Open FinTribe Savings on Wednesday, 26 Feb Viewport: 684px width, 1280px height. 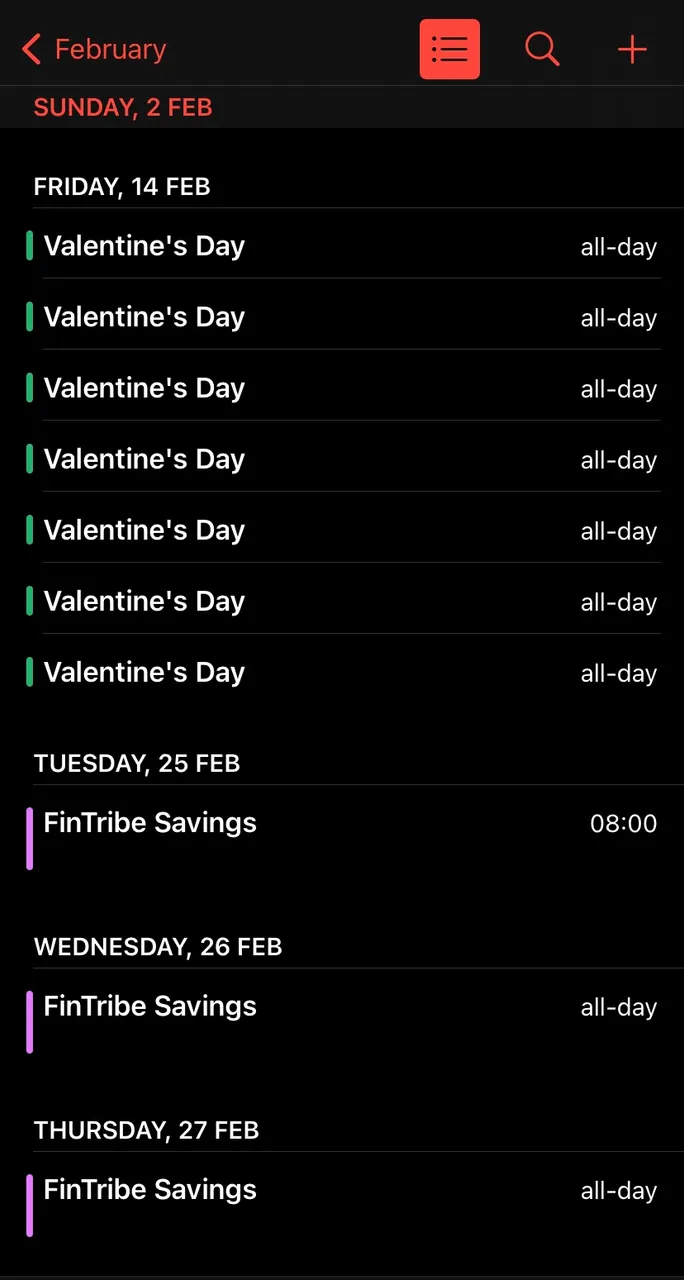coord(342,1021)
